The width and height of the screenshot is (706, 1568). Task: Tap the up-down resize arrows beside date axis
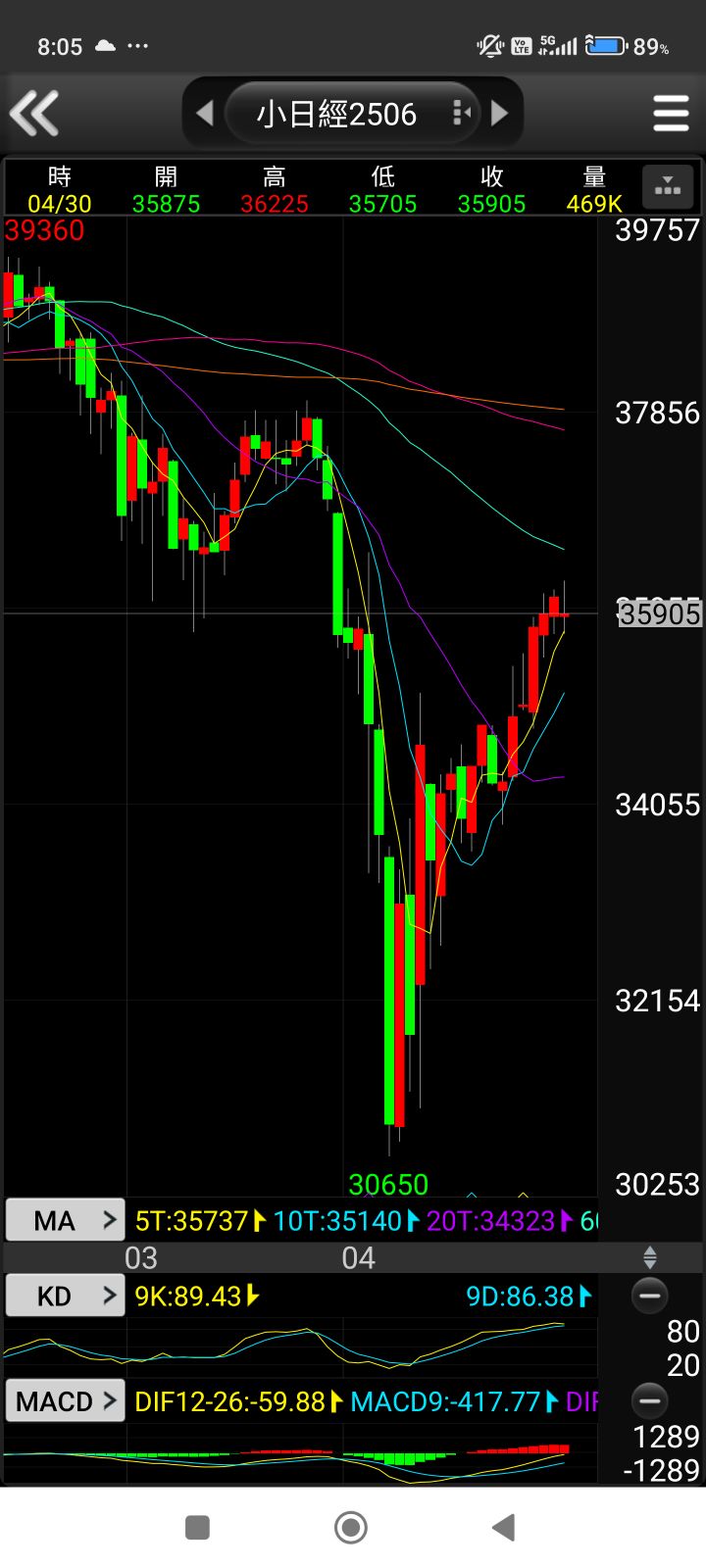tap(649, 1257)
